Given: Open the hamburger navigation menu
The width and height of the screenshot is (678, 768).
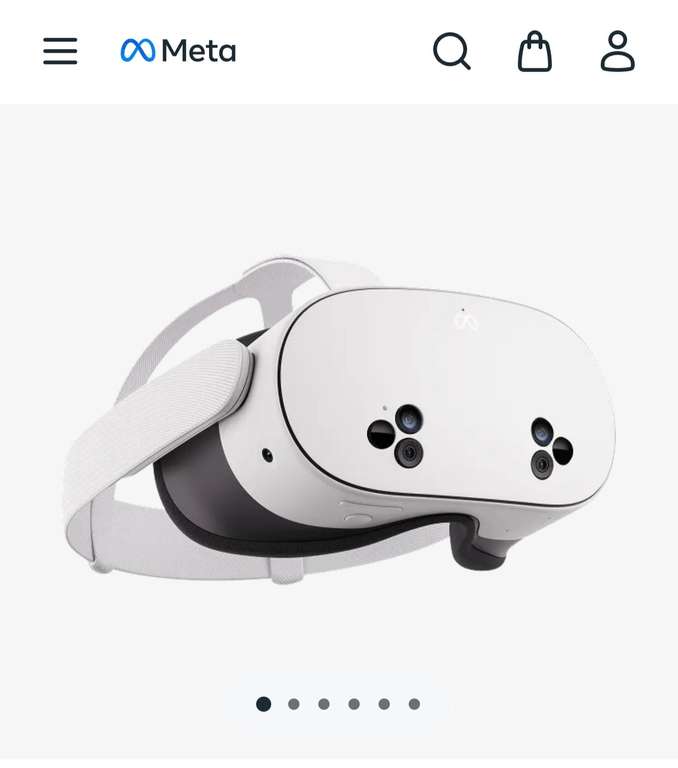Looking at the screenshot, I should coord(60,51).
